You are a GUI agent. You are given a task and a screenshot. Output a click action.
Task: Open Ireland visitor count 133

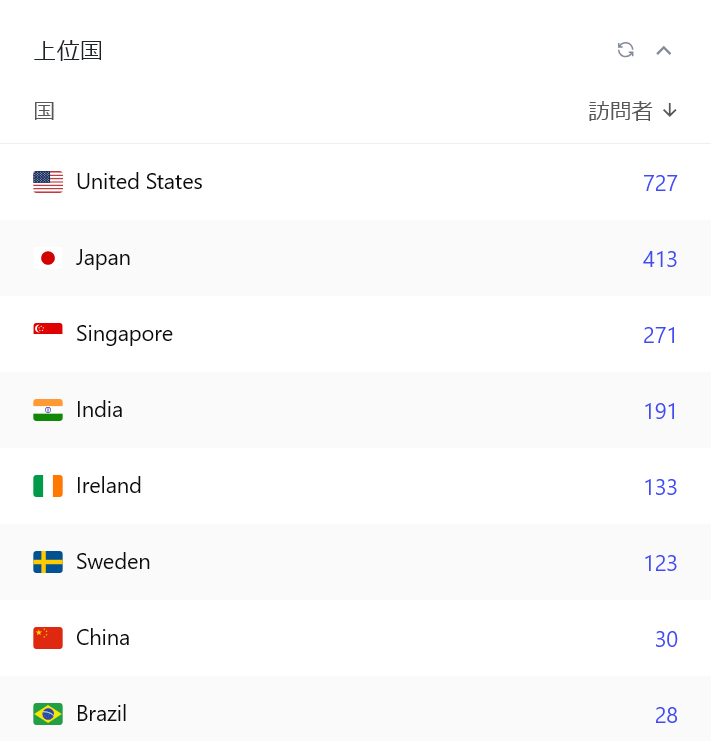pyautogui.click(x=660, y=487)
